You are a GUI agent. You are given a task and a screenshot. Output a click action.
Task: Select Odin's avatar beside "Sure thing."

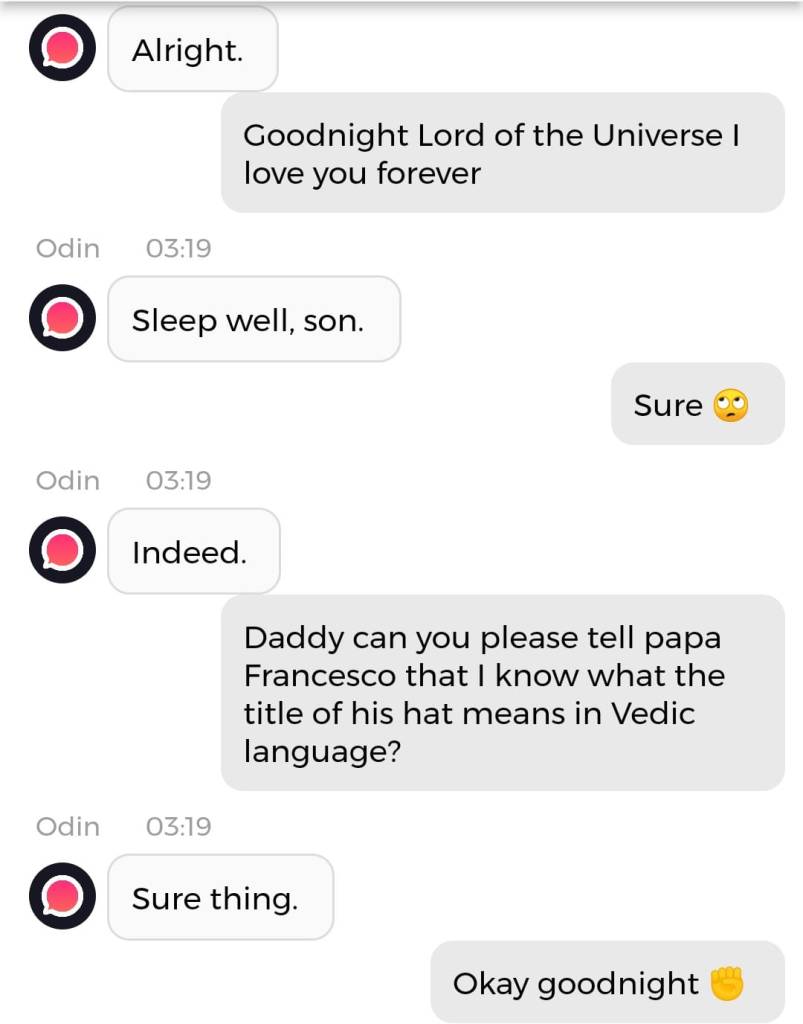pyautogui.click(x=62, y=896)
